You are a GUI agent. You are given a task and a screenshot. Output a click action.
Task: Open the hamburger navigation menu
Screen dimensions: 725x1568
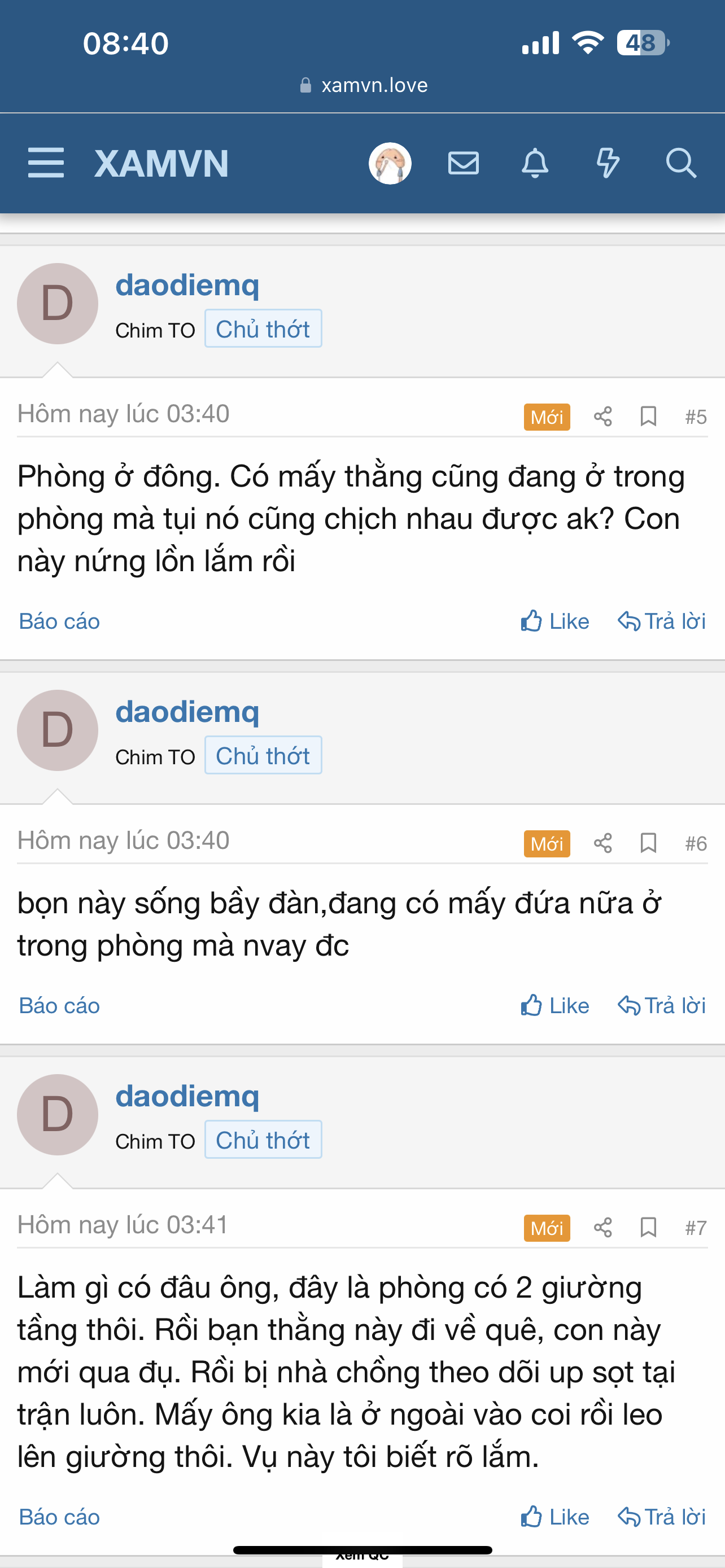(x=46, y=163)
